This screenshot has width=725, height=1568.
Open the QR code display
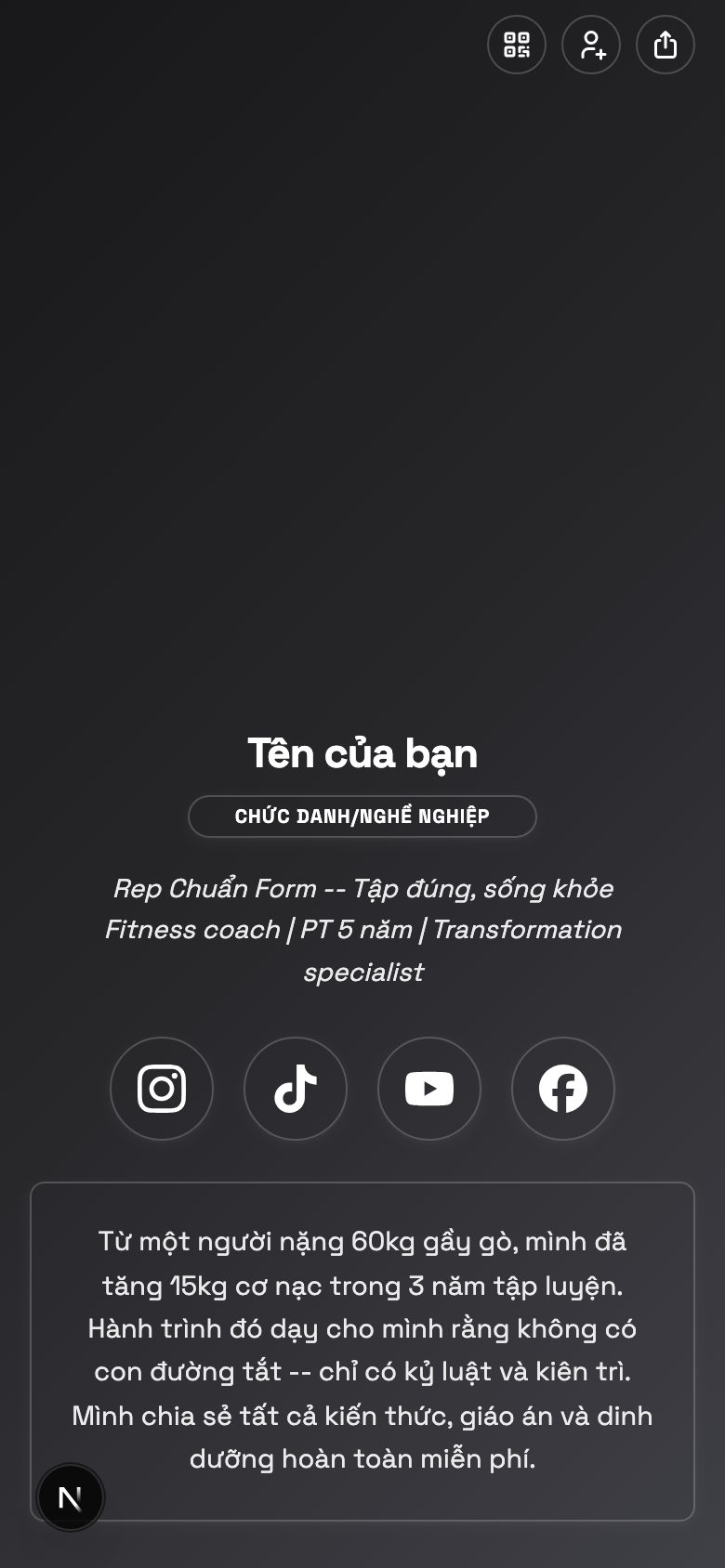(x=516, y=45)
